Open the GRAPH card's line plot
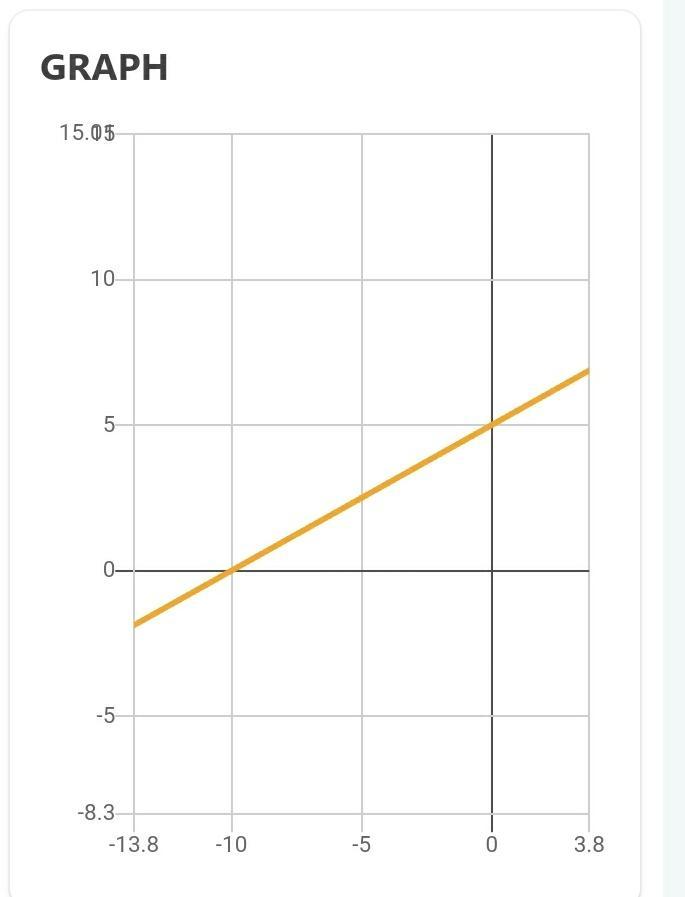685x897 pixels. [x=361, y=473]
